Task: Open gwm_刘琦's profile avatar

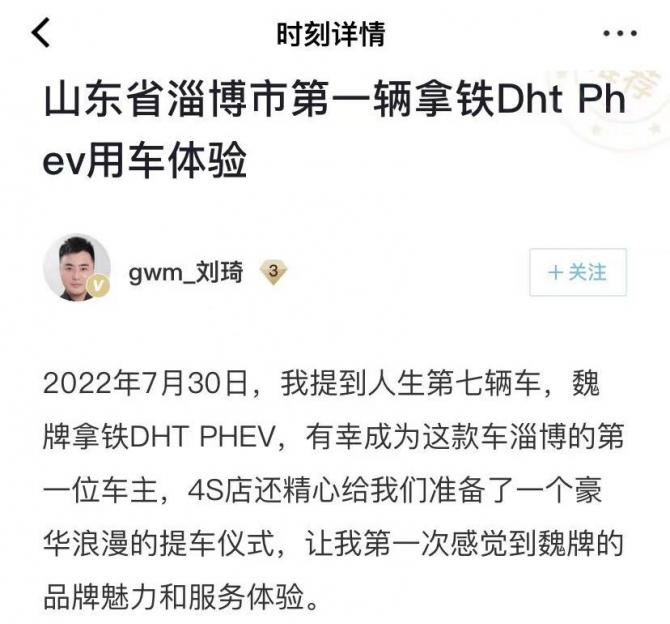Action: click(77, 267)
